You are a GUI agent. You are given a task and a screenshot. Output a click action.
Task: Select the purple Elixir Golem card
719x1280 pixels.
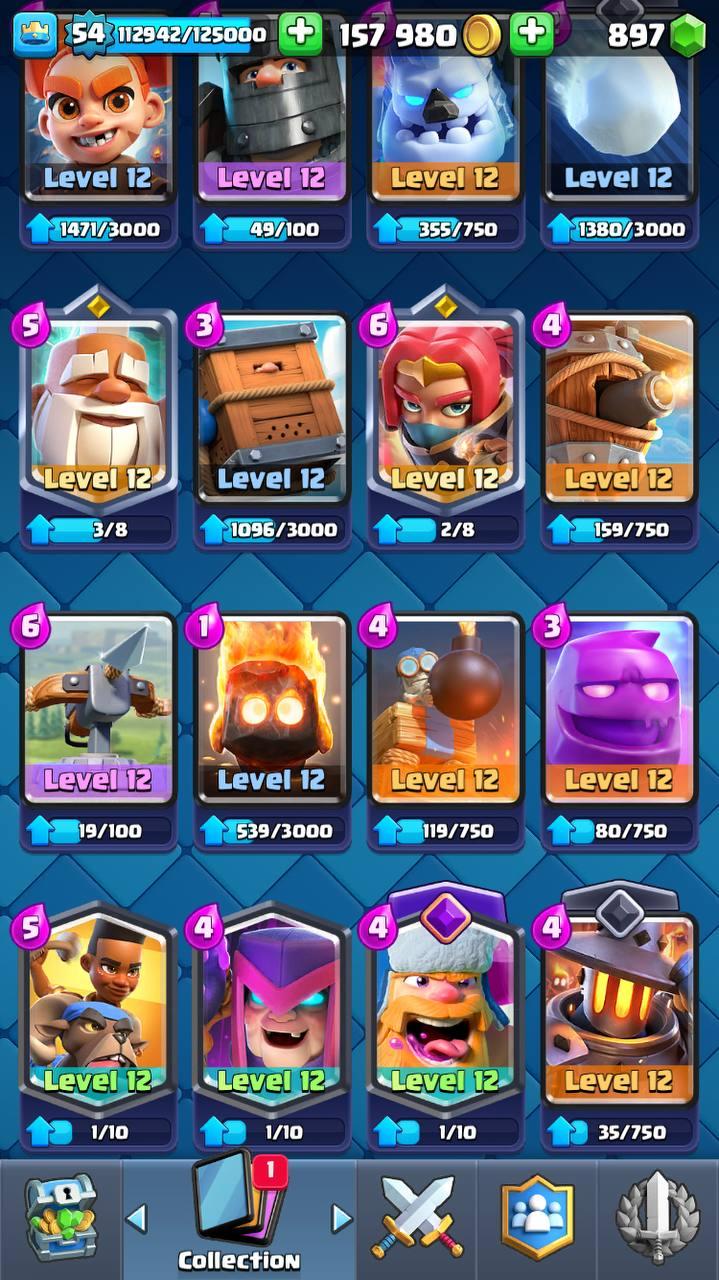618,710
